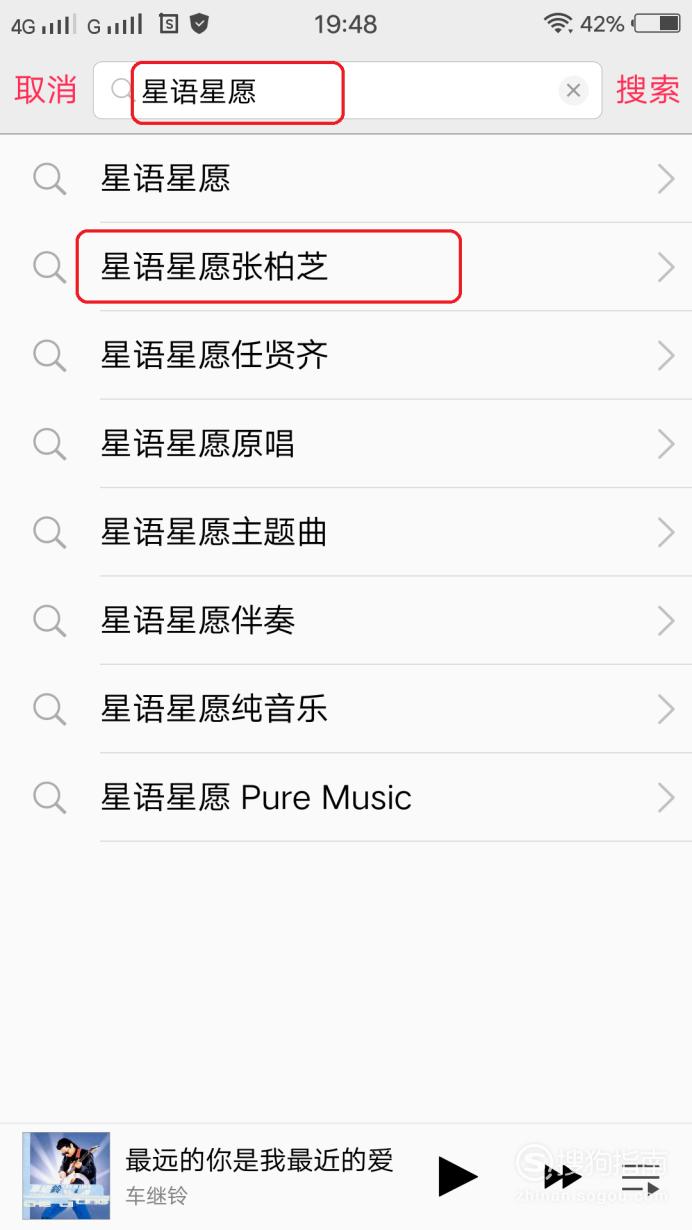Pick the suggestion 星语星愿伴奏

[x=346, y=621]
